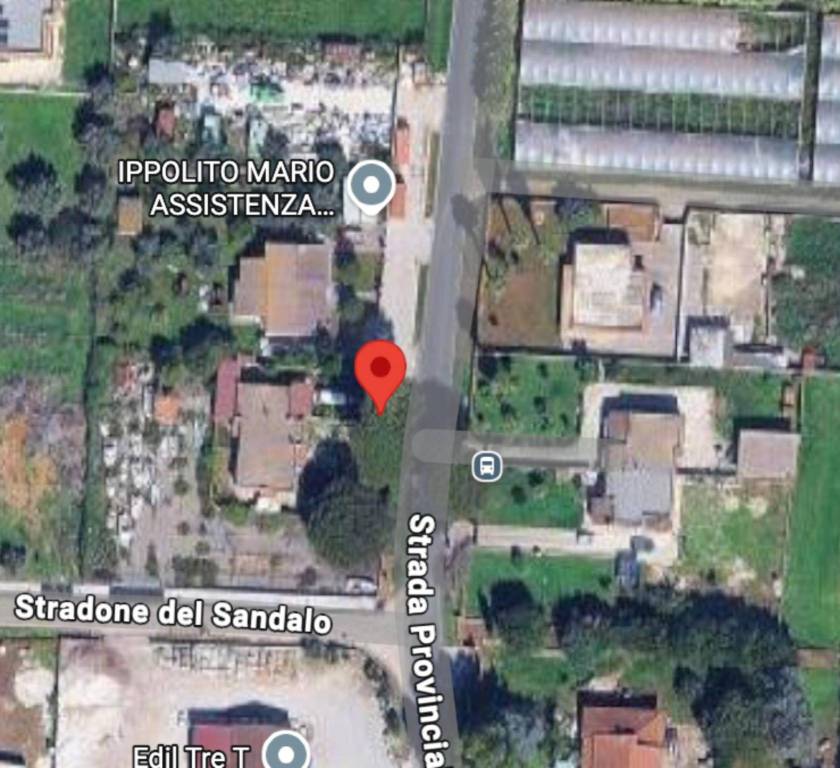Open the Edil Tre T place marker
This screenshot has width=840, height=768.
(288, 748)
